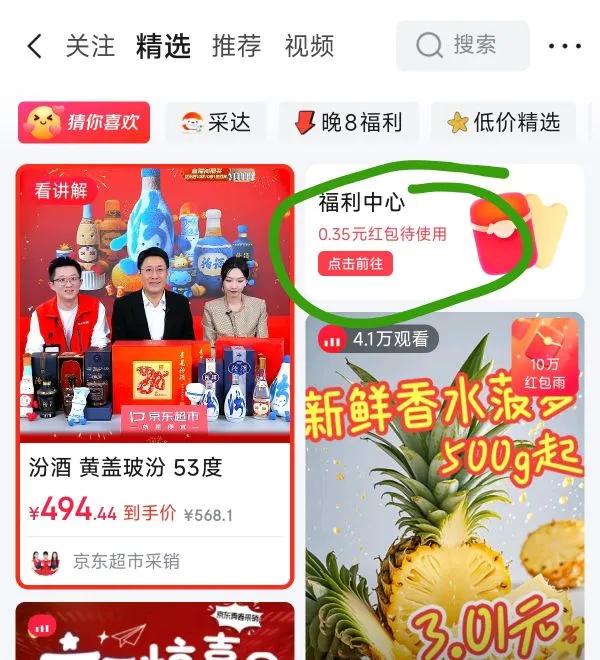Switch to the 推荐 tab
The height and width of the screenshot is (660, 600).
click(236, 46)
